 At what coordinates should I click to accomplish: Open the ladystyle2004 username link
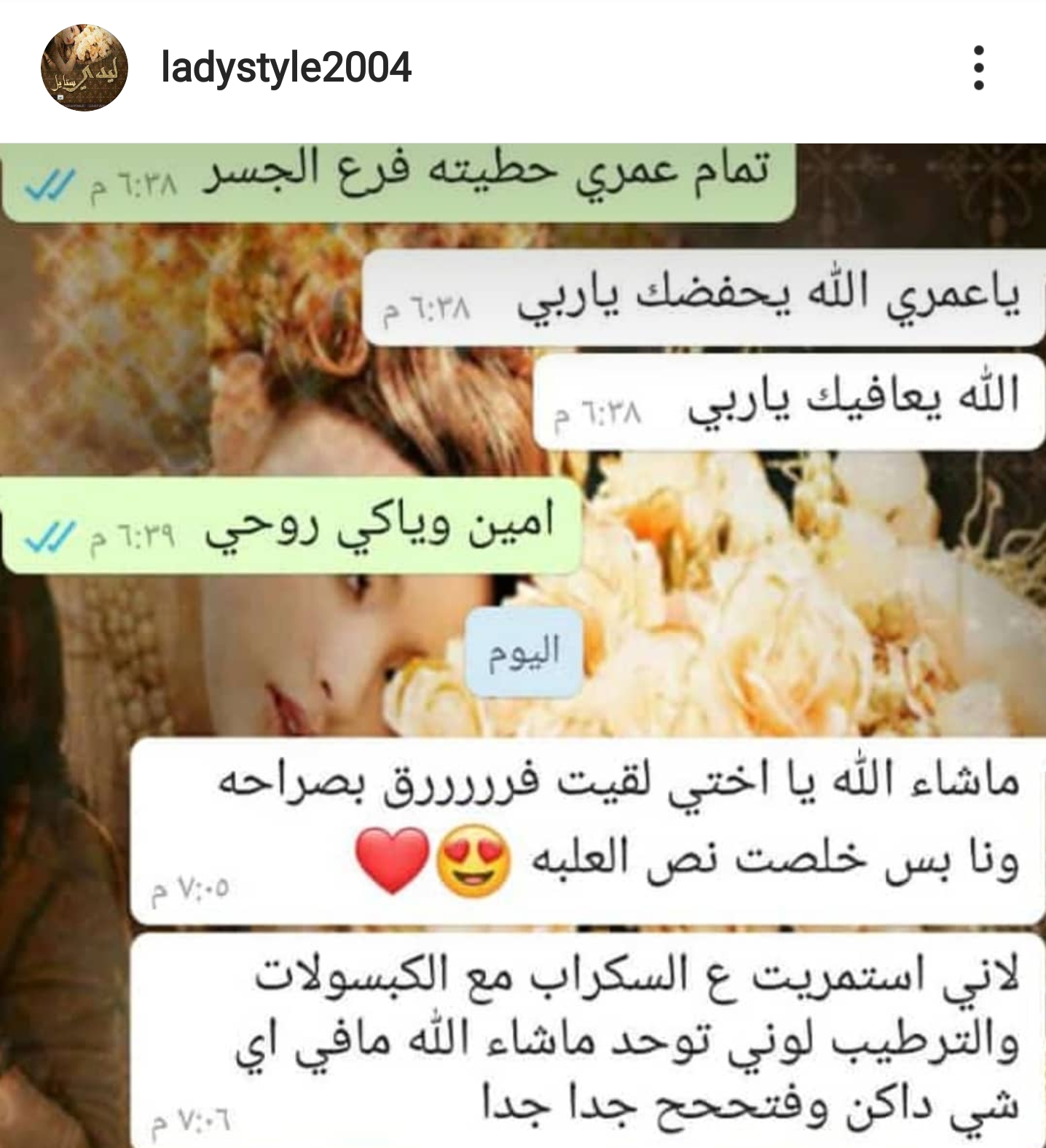pyautogui.click(x=286, y=68)
